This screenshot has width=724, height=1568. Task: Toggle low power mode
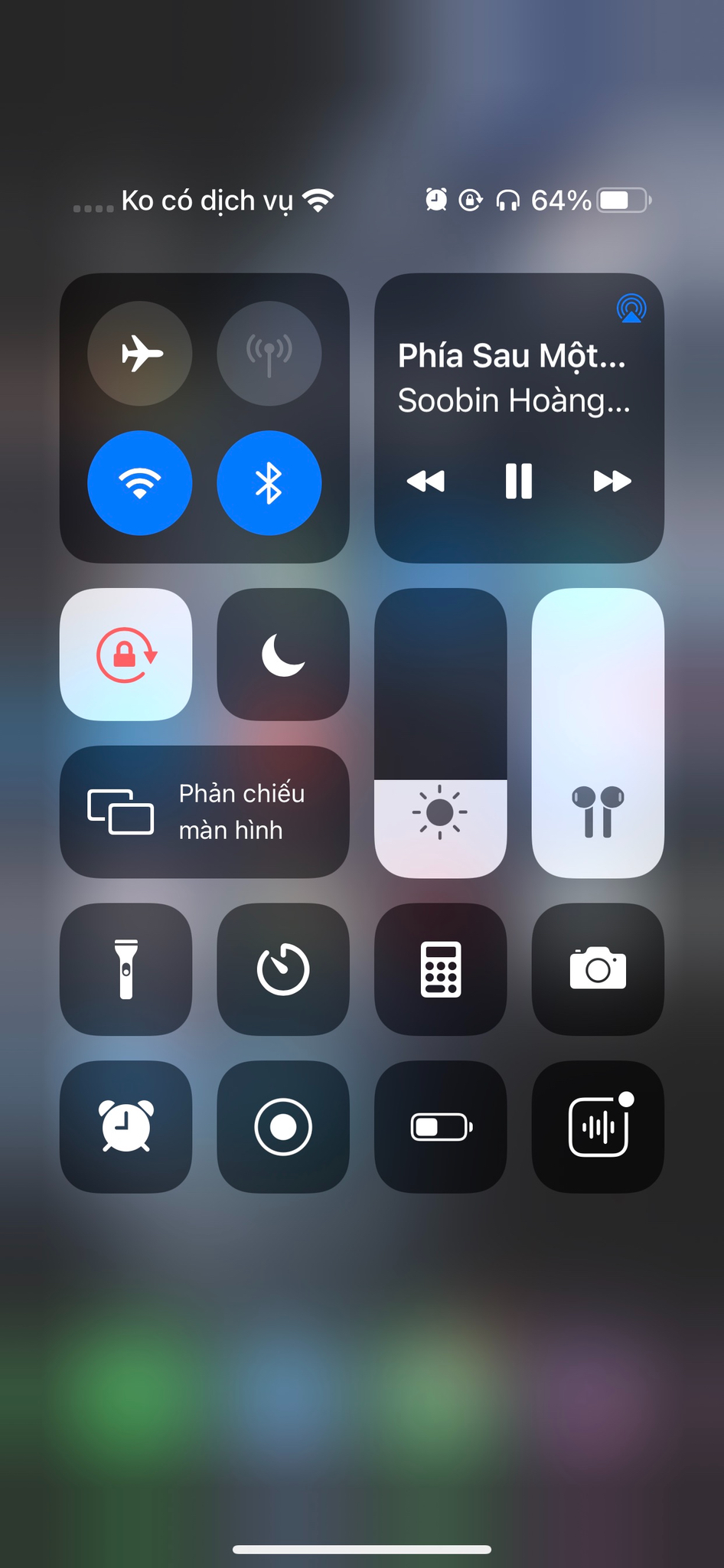pyautogui.click(x=441, y=1127)
